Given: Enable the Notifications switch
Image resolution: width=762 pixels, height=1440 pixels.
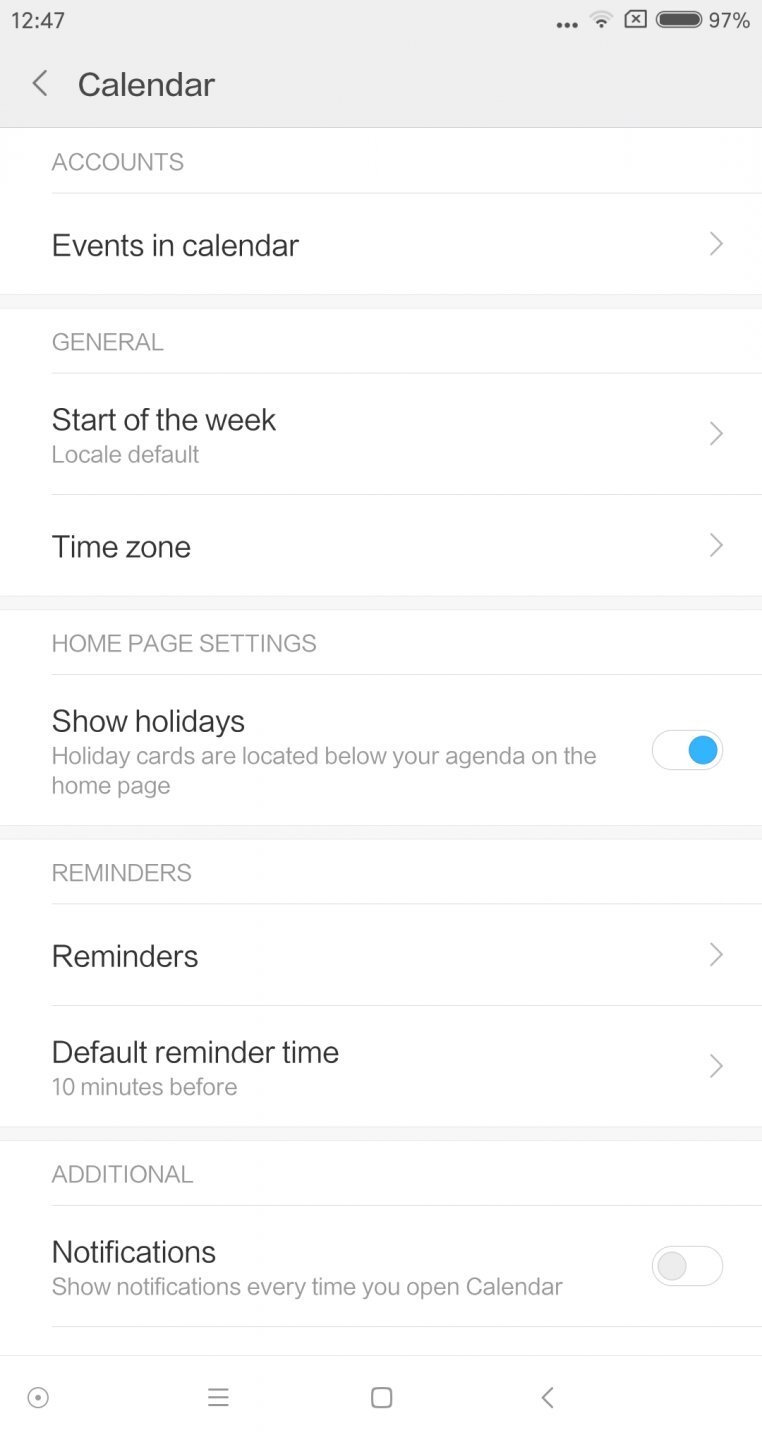Looking at the screenshot, I should tap(687, 1266).
